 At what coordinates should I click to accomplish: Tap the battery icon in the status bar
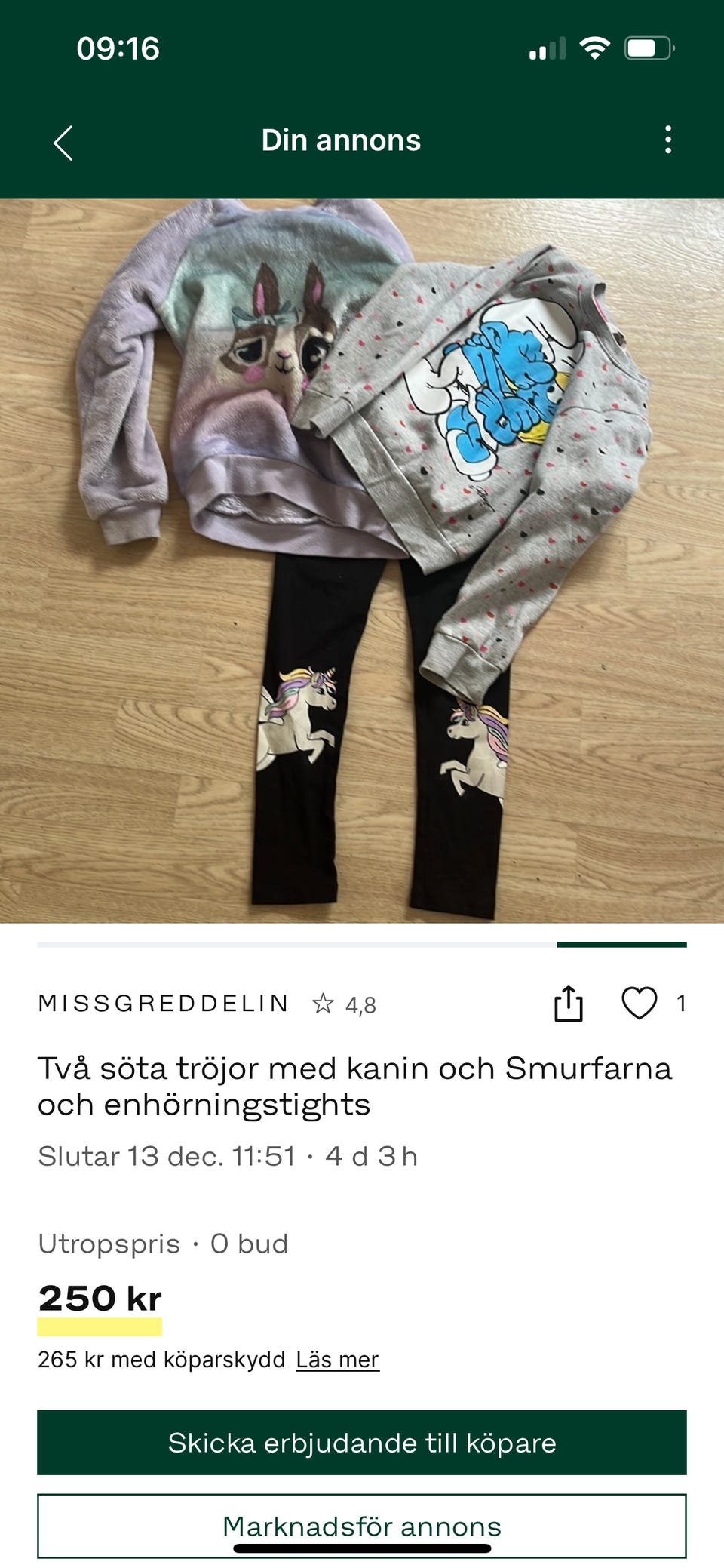pos(650,48)
